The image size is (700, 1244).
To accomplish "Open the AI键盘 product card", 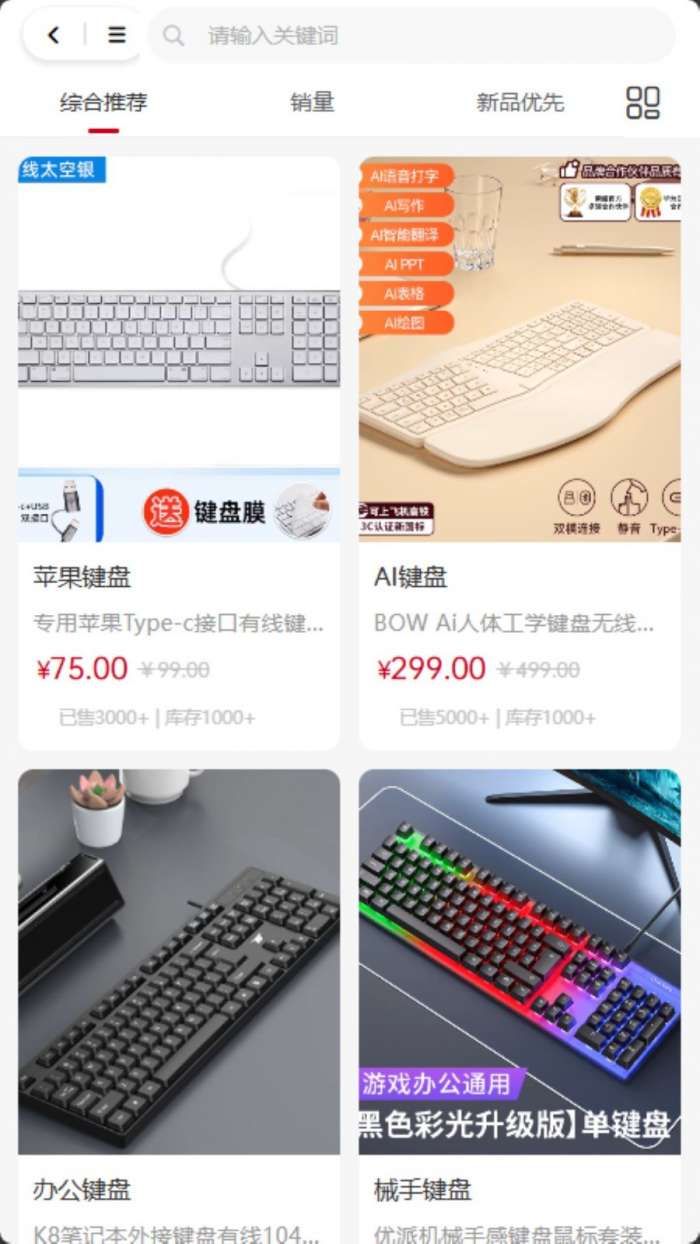I will pos(520,450).
